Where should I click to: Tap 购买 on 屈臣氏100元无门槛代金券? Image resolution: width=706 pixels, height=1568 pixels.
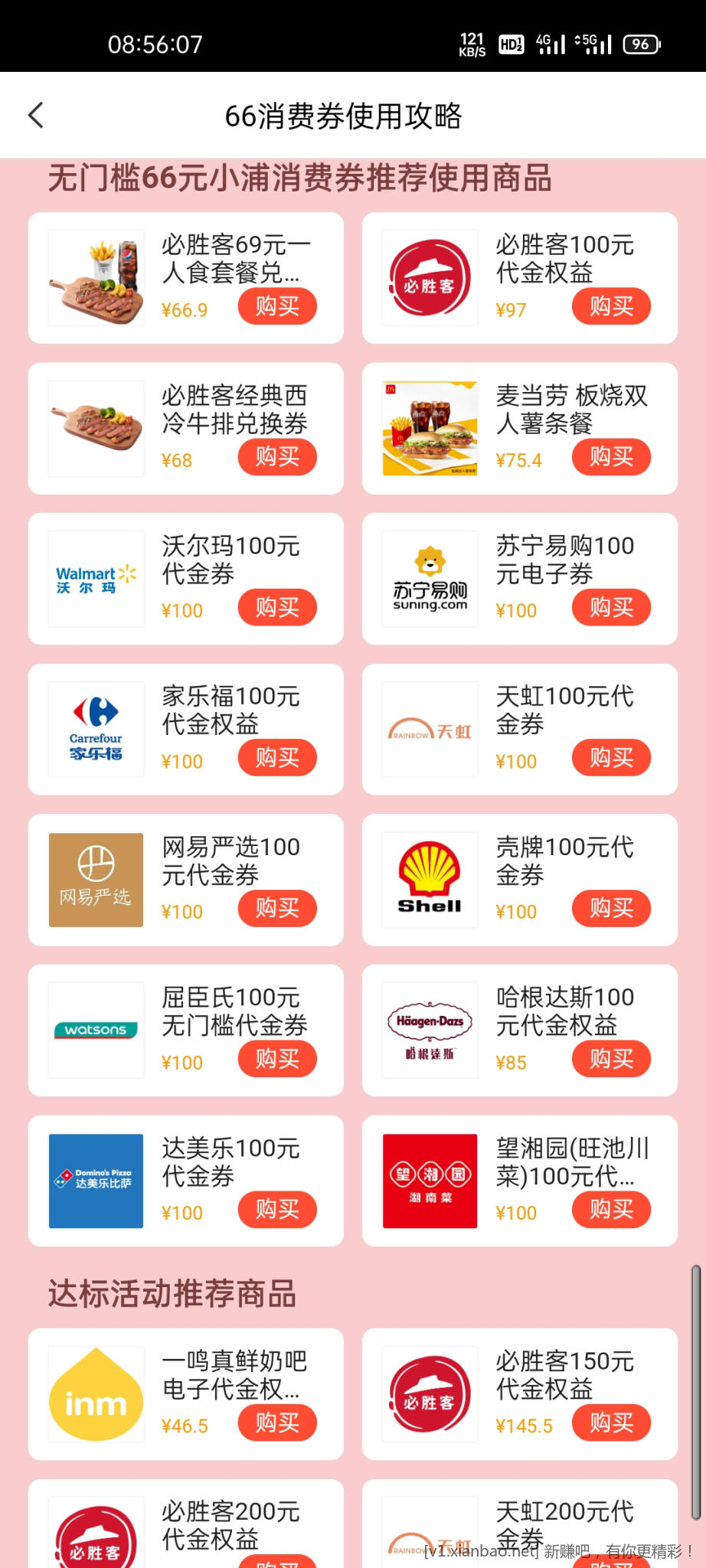point(276,1060)
